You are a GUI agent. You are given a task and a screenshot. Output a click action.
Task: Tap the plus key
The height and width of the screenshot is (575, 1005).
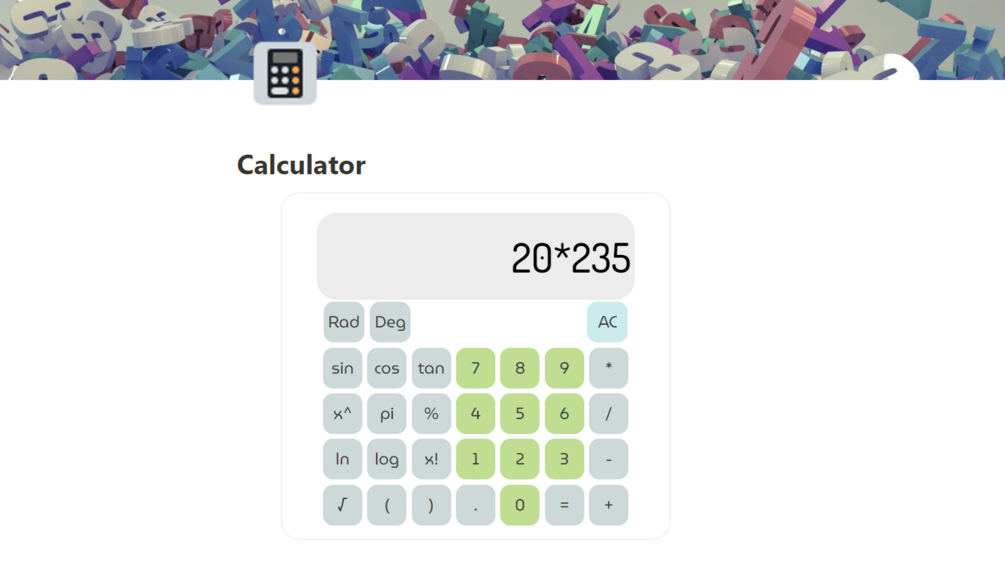pyautogui.click(x=608, y=505)
